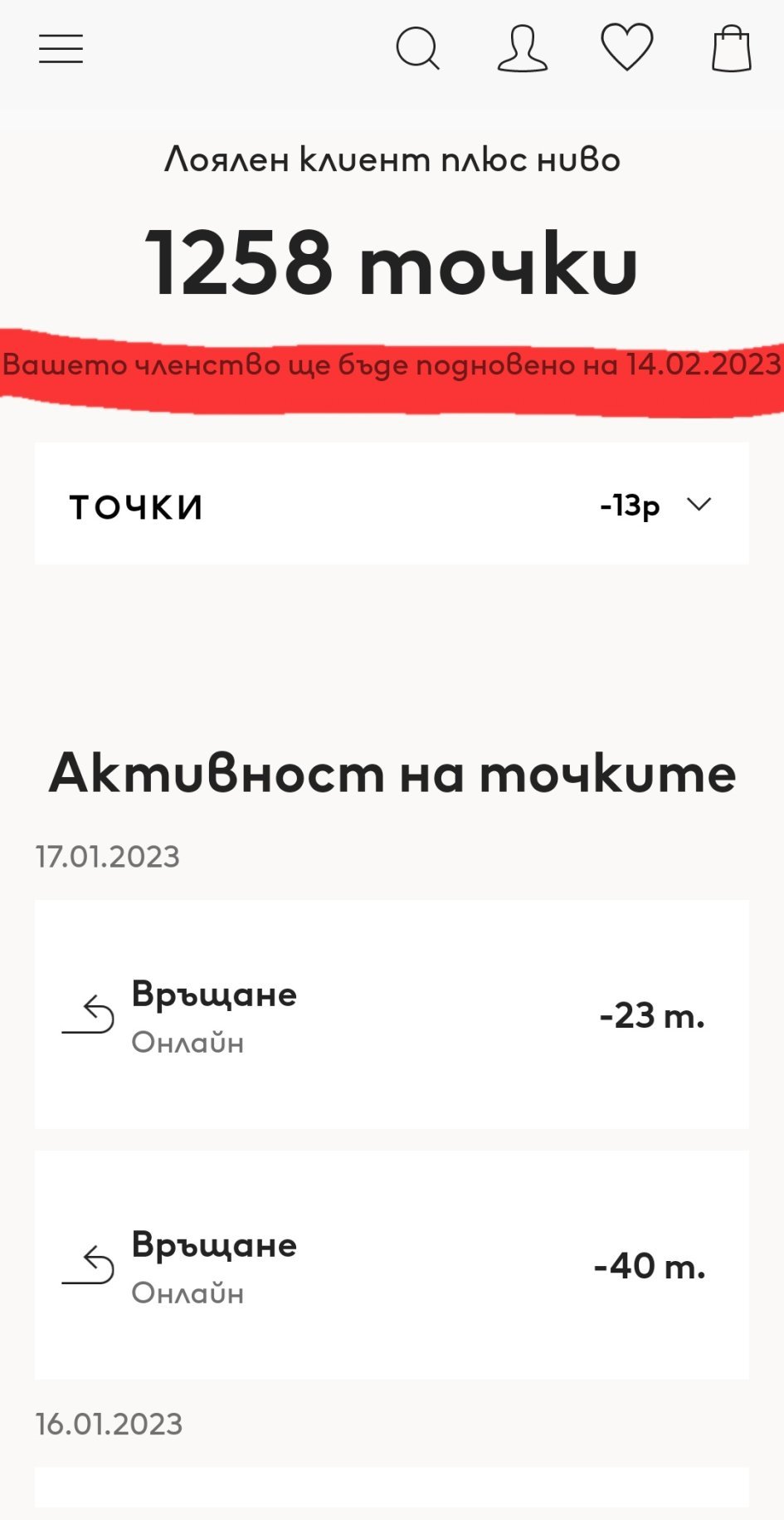
Task: Open the hamburger menu
Action: [x=61, y=49]
